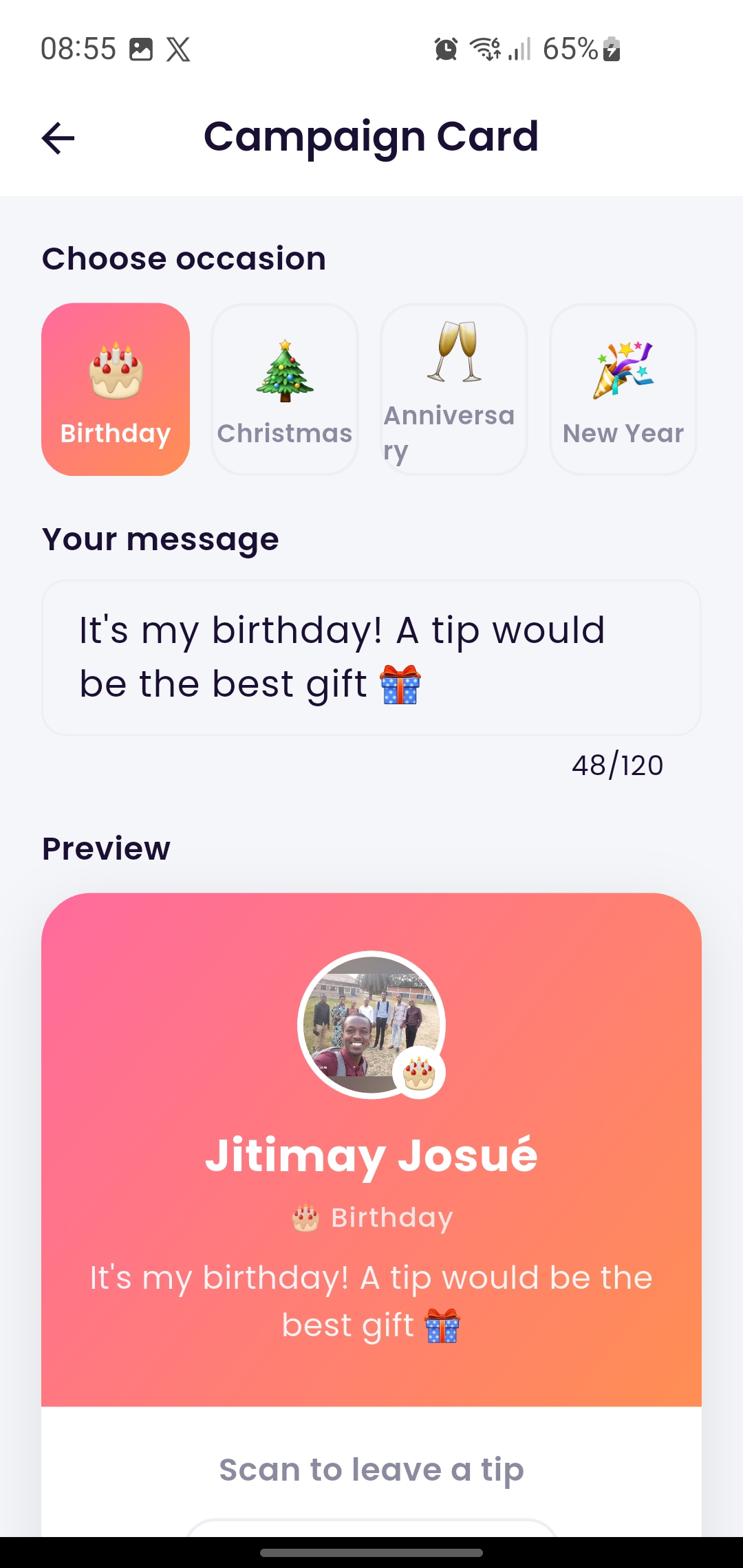Switch to the New Year occasion
This screenshot has width=743, height=1568.
[623, 389]
